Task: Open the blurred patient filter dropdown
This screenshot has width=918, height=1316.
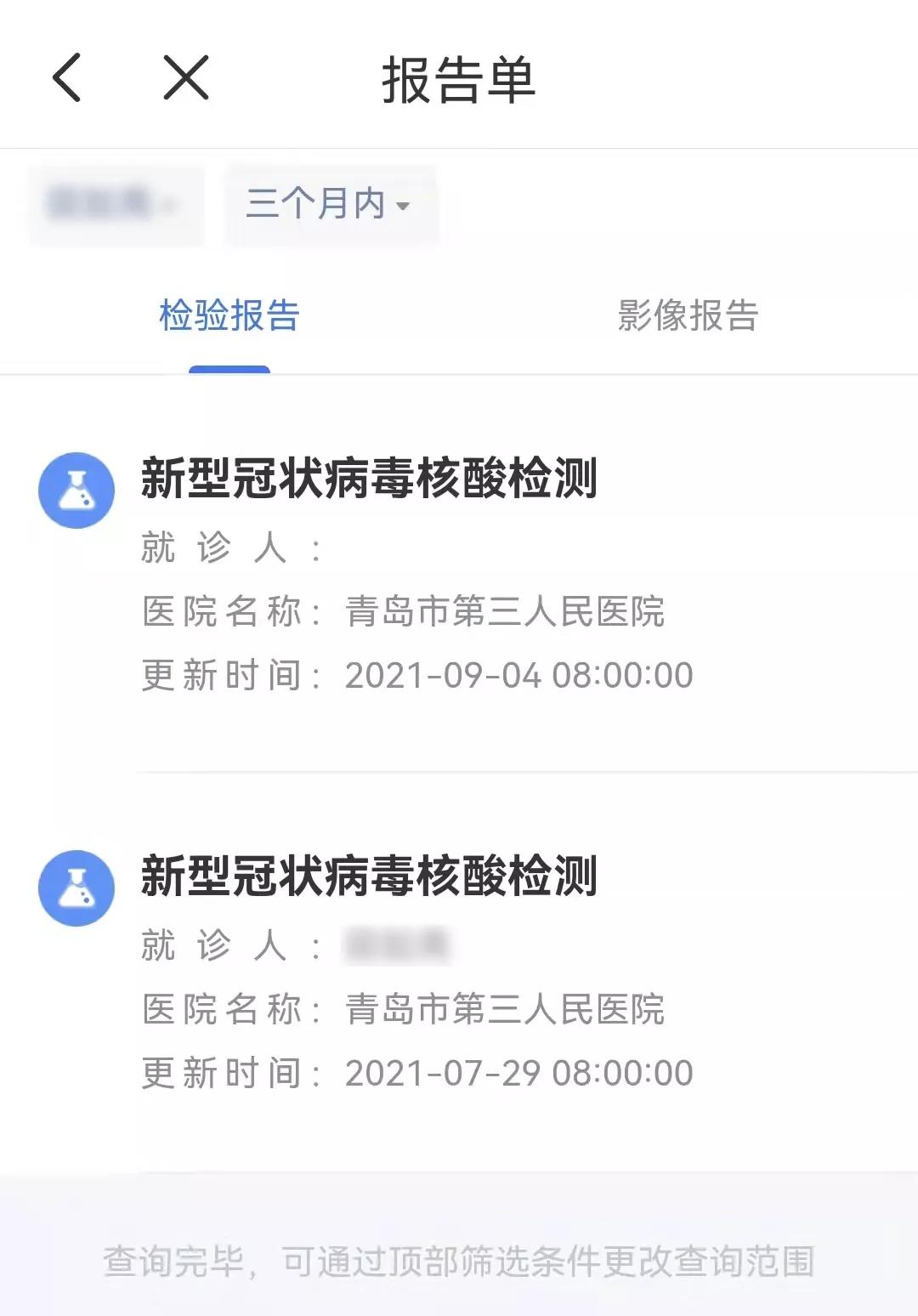Action: click(115, 205)
